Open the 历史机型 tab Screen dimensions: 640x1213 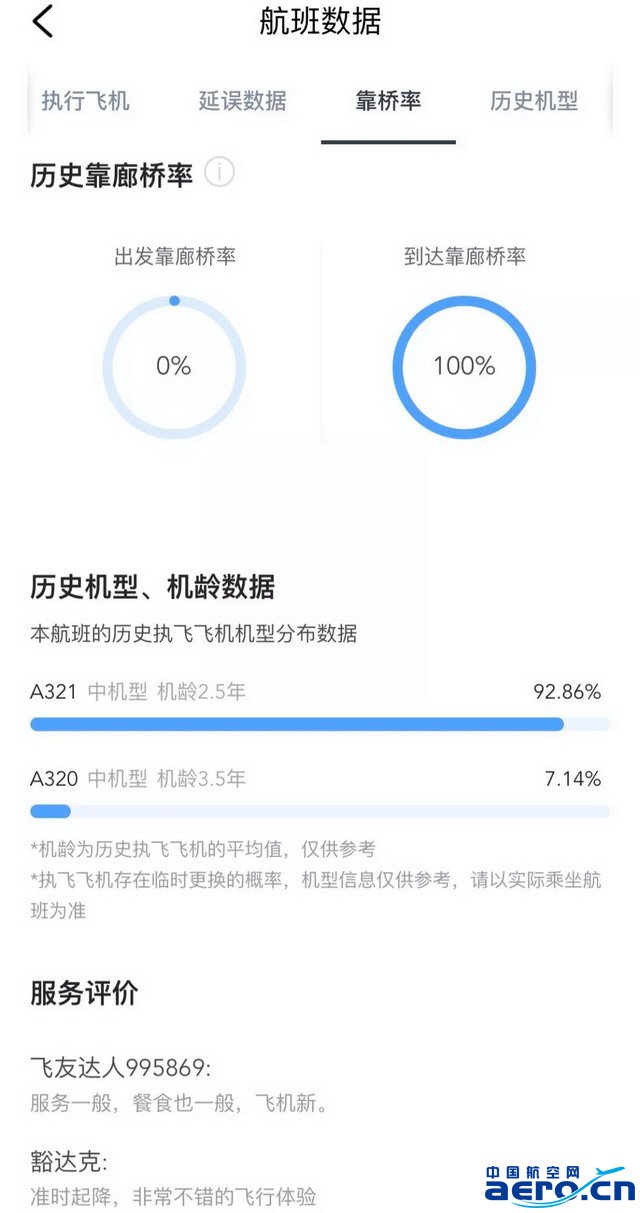[534, 101]
